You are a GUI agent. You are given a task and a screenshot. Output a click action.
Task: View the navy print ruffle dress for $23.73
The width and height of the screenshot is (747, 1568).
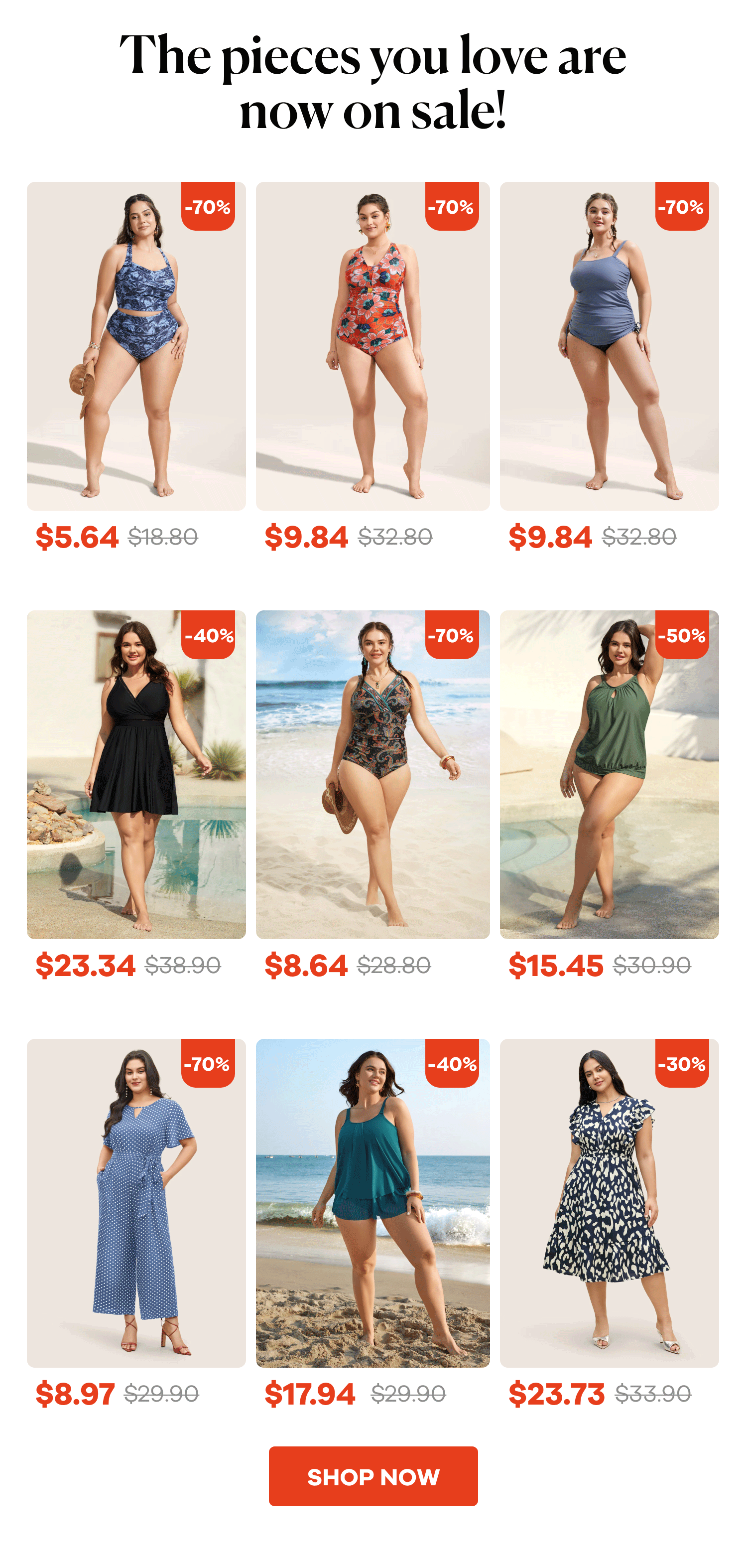(x=609, y=1203)
